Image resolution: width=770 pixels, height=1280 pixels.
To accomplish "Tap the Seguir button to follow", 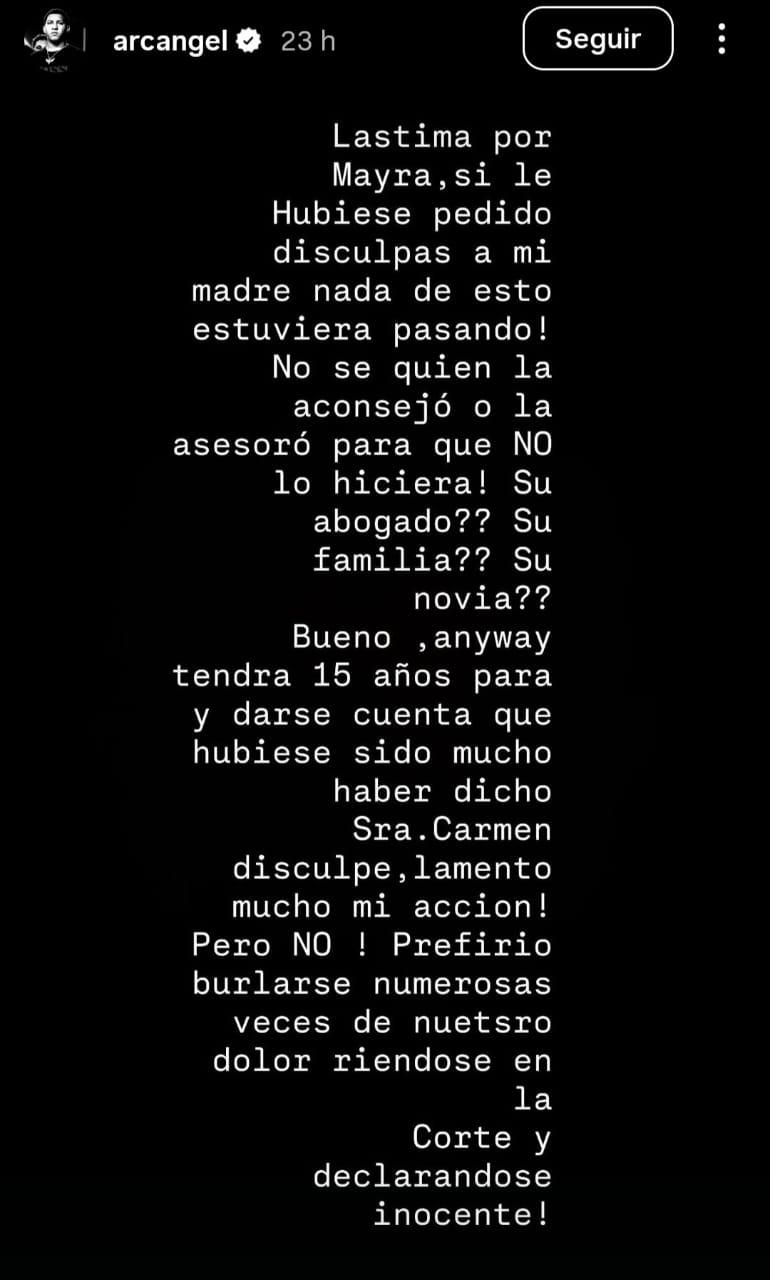I will point(597,39).
